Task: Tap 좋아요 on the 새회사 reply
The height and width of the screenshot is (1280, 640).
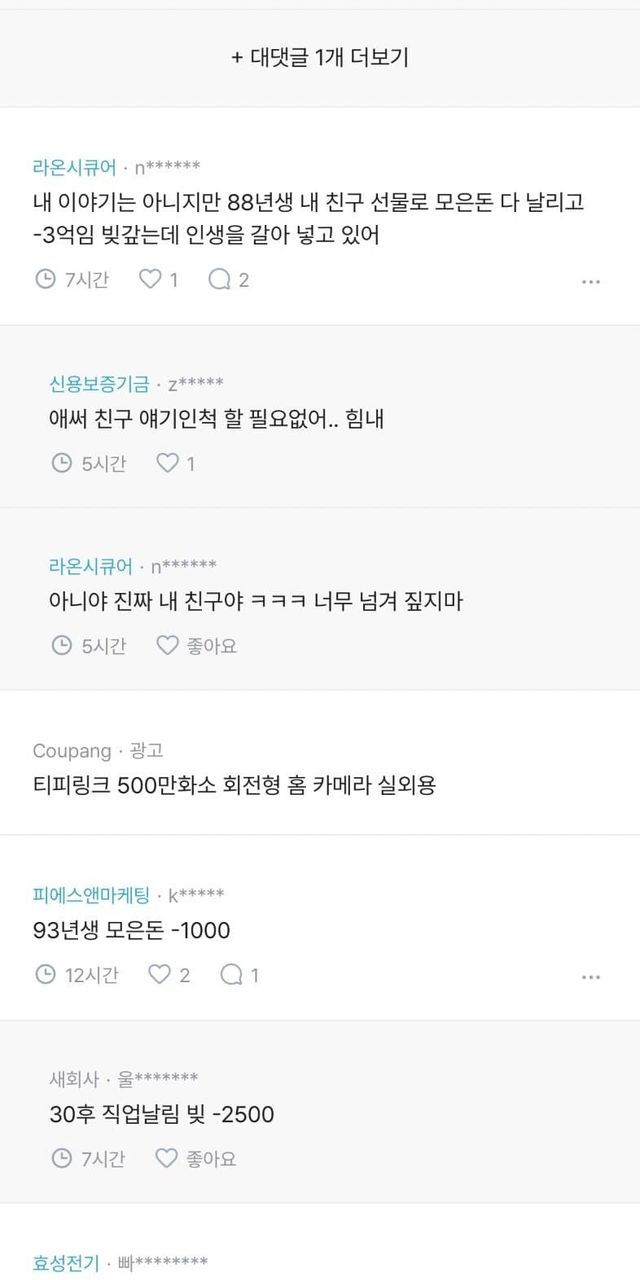Action: (197, 1159)
